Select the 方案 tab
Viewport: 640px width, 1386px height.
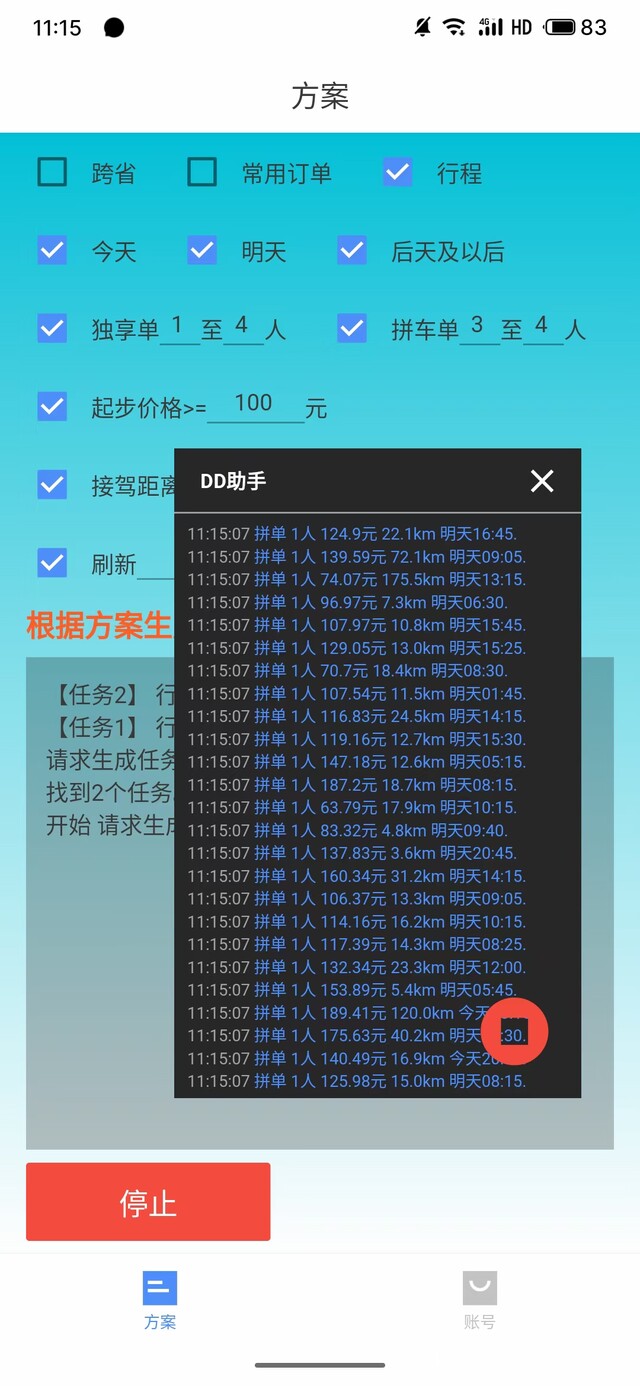click(x=160, y=1300)
